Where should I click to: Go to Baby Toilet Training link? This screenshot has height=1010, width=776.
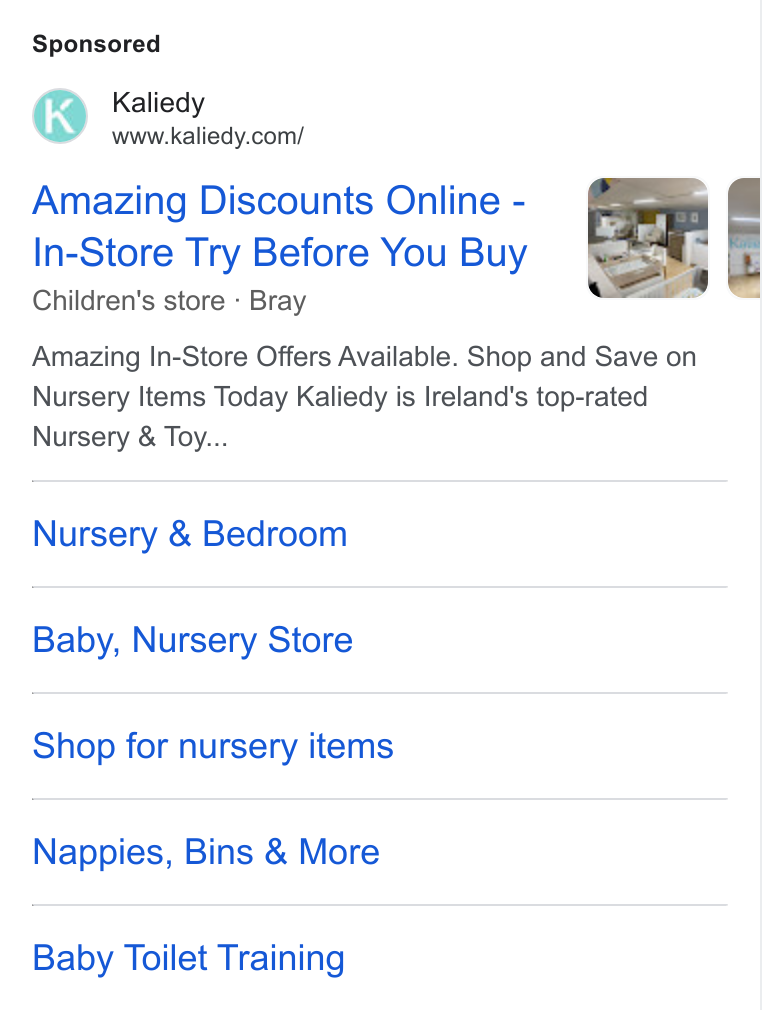(189, 958)
